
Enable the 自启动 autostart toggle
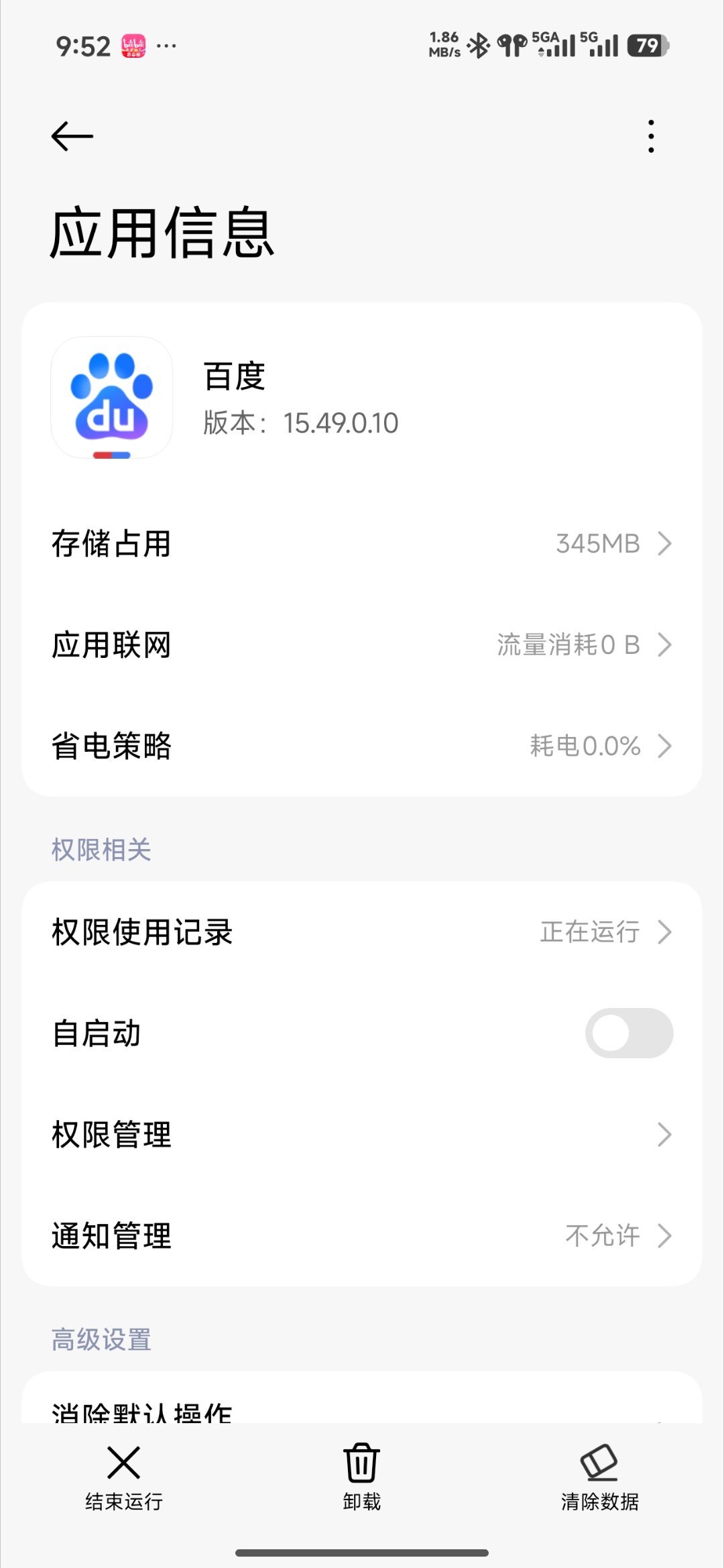[x=628, y=1033]
